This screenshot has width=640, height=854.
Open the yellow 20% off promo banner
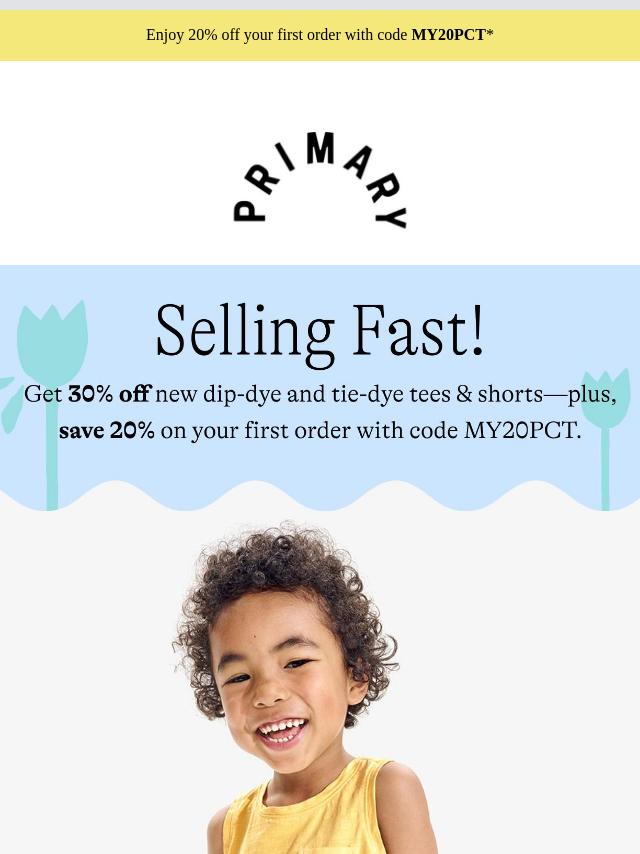click(320, 35)
